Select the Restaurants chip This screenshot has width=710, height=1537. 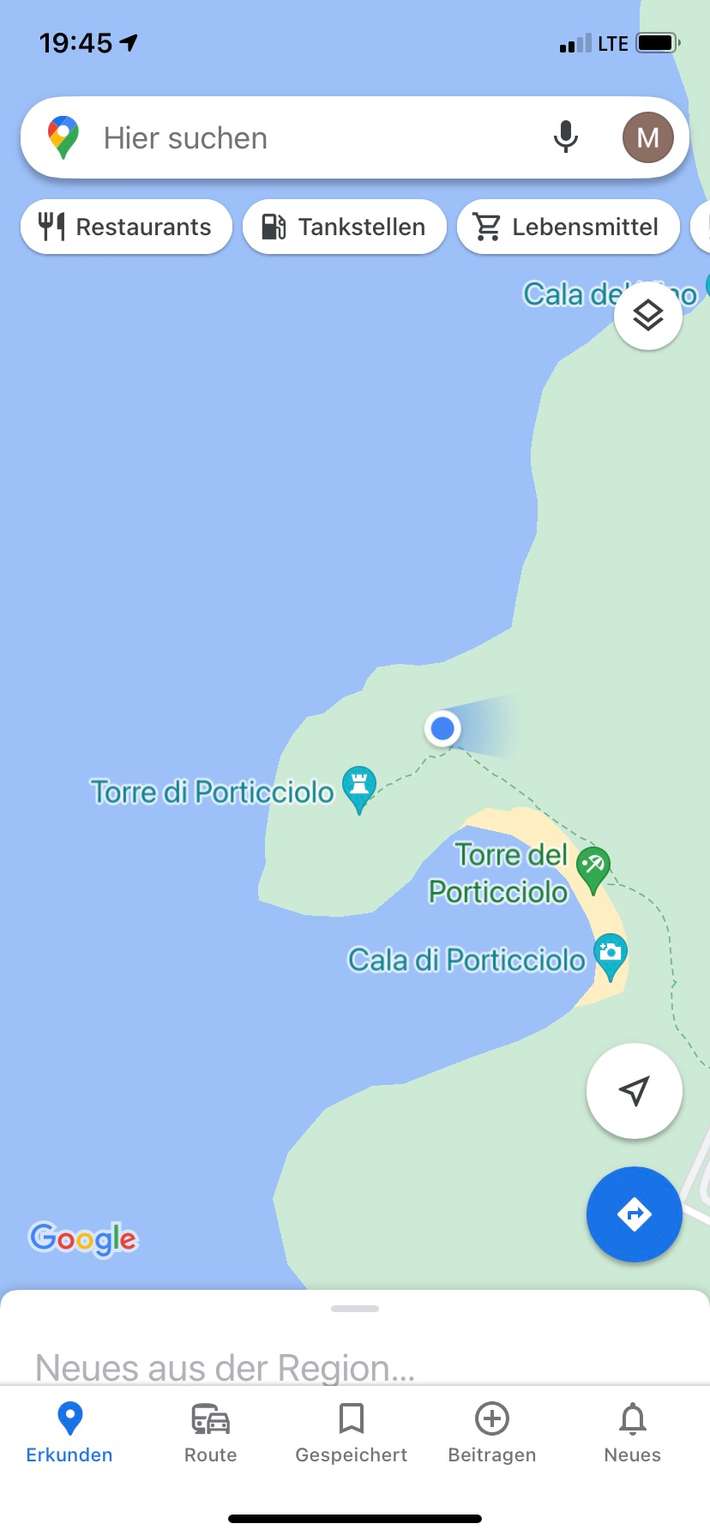(x=126, y=227)
